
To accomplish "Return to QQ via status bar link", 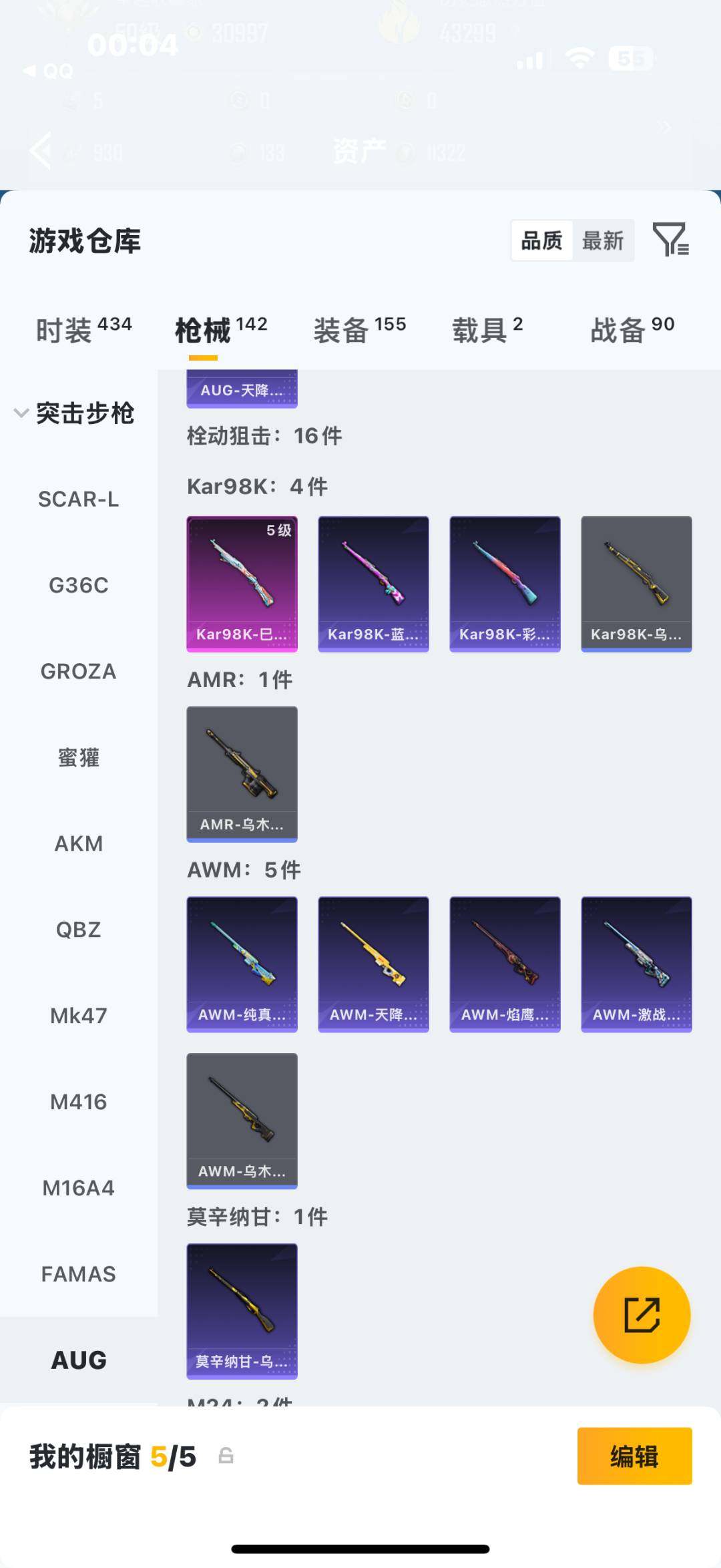I will pyautogui.click(x=48, y=71).
